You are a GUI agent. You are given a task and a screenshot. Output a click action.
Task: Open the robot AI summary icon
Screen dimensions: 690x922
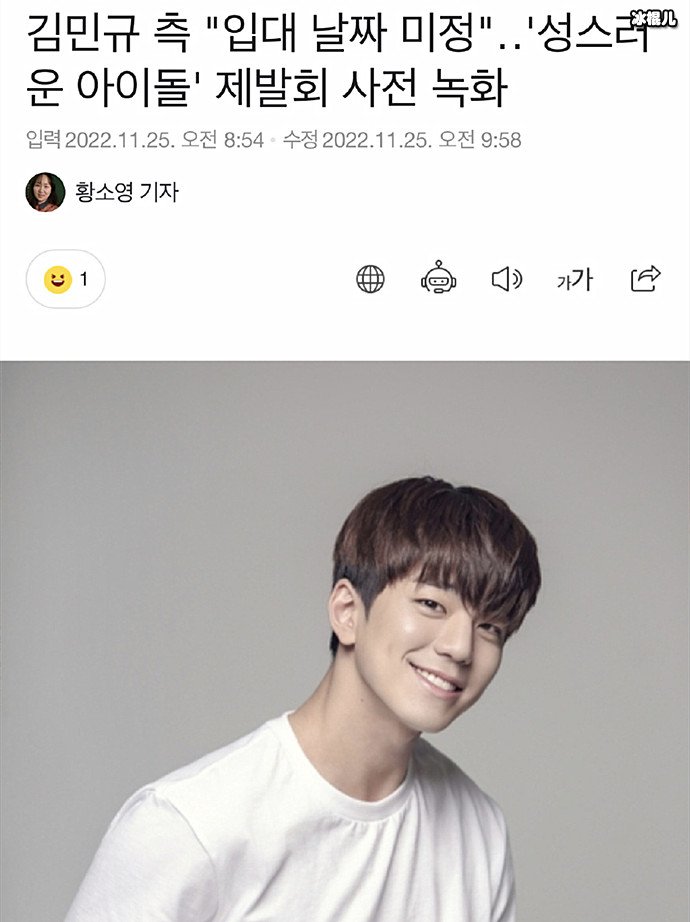[438, 279]
